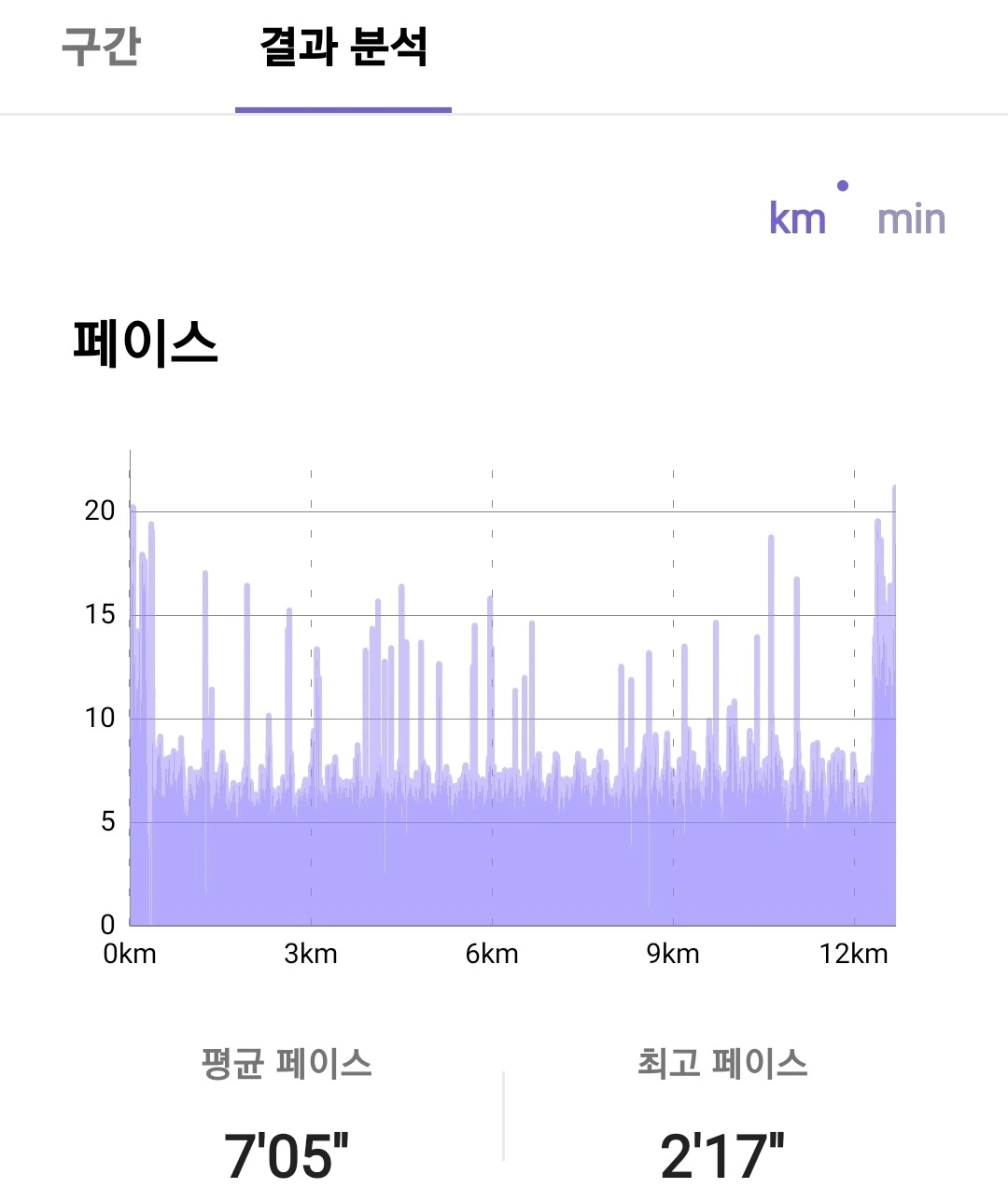Image resolution: width=1008 pixels, height=1202 pixels.
Task: Show the pace chart by km
Action: (797, 219)
